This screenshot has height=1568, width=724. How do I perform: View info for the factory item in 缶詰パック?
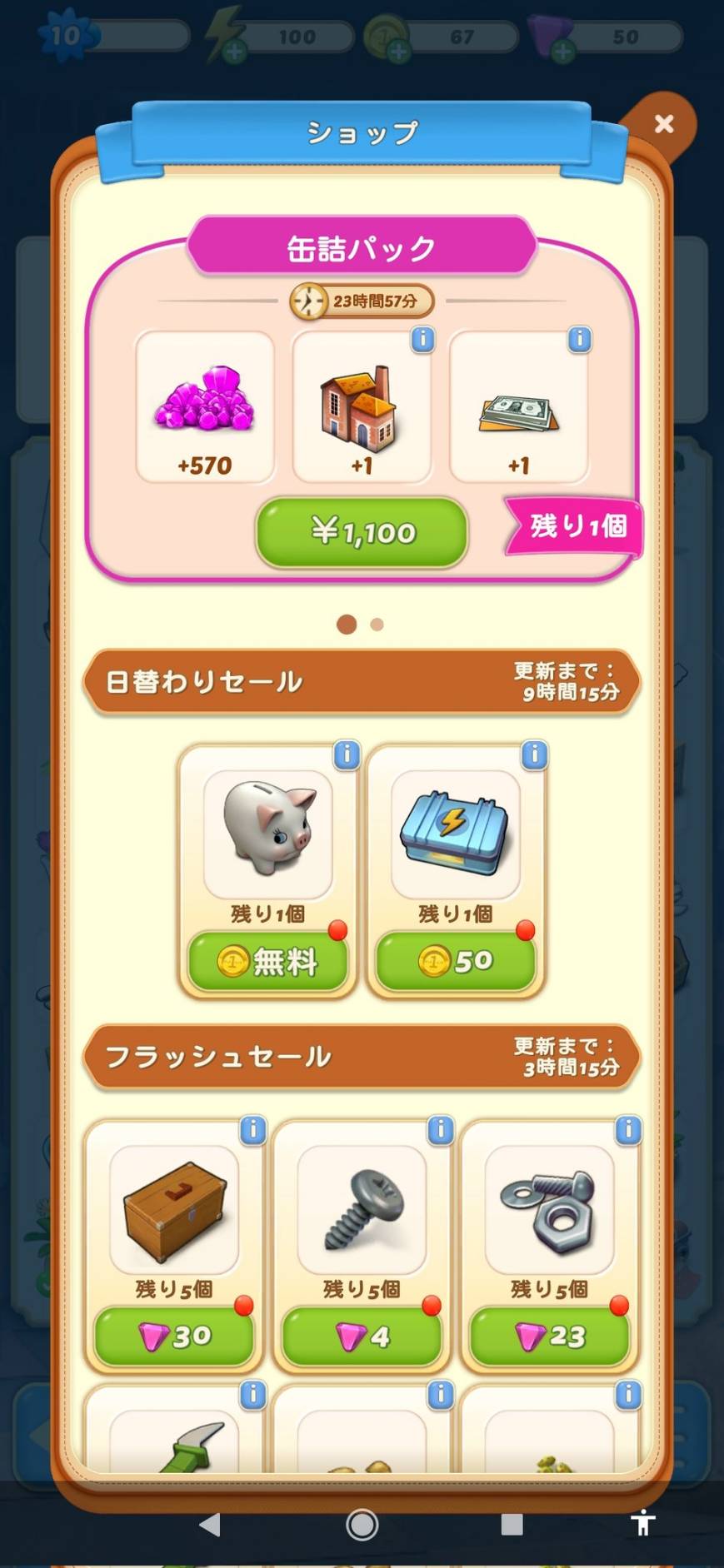tap(422, 339)
